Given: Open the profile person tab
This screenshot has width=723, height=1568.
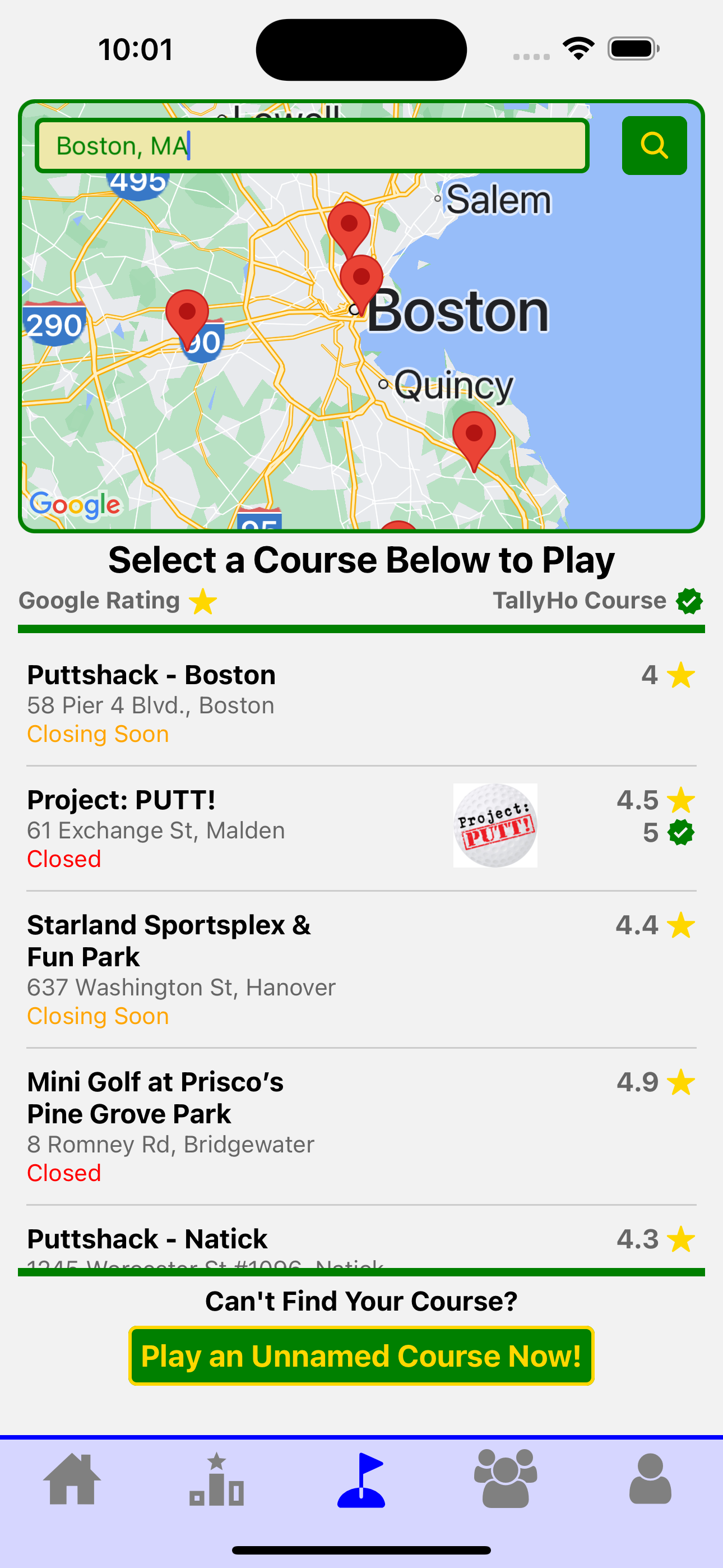Looking at the screenshot, I should pyautogui.click(x=650, y=1480).
